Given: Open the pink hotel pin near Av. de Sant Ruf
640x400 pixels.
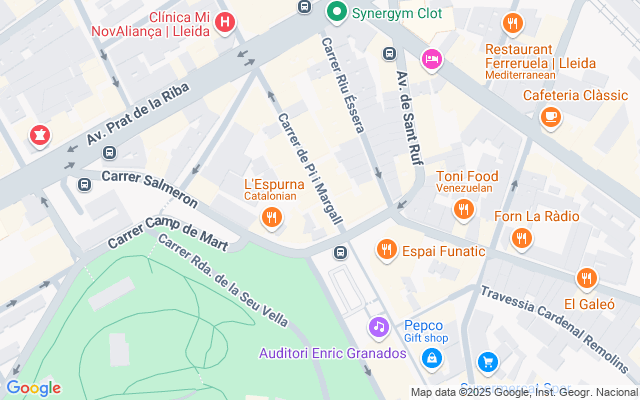Looking at the screenshot, I should (431, 60).
